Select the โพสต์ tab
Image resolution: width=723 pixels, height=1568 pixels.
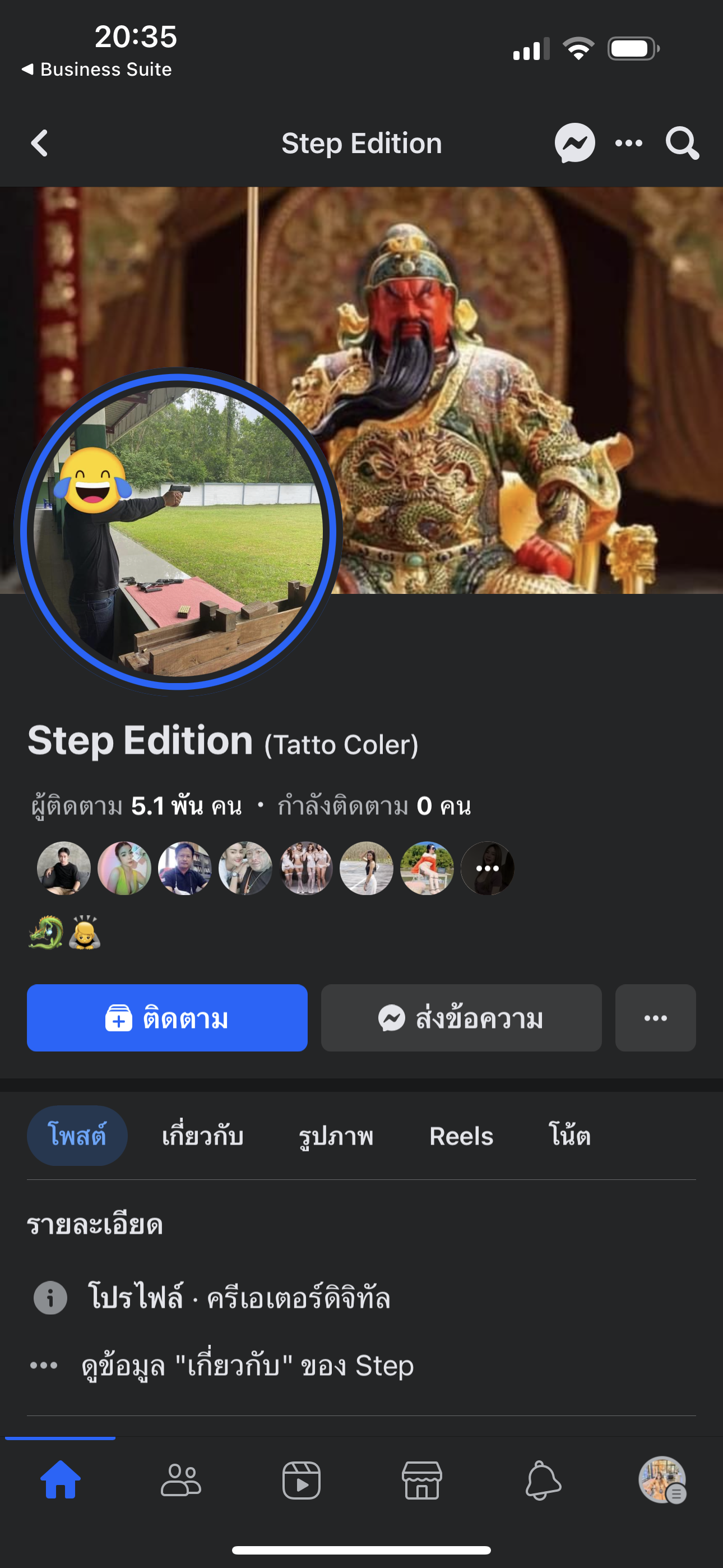77,1136
